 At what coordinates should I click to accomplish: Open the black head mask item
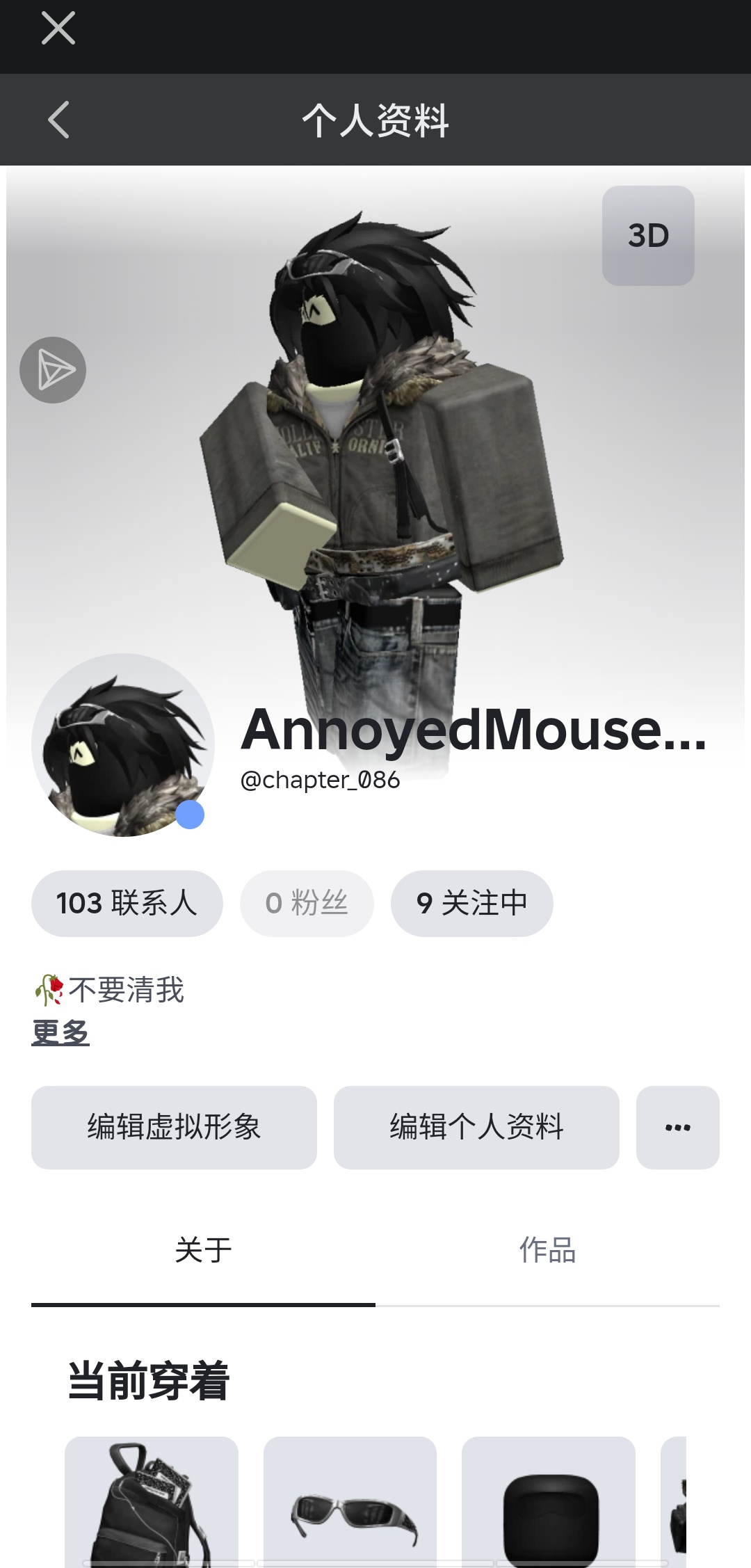tap(549, 1503)
